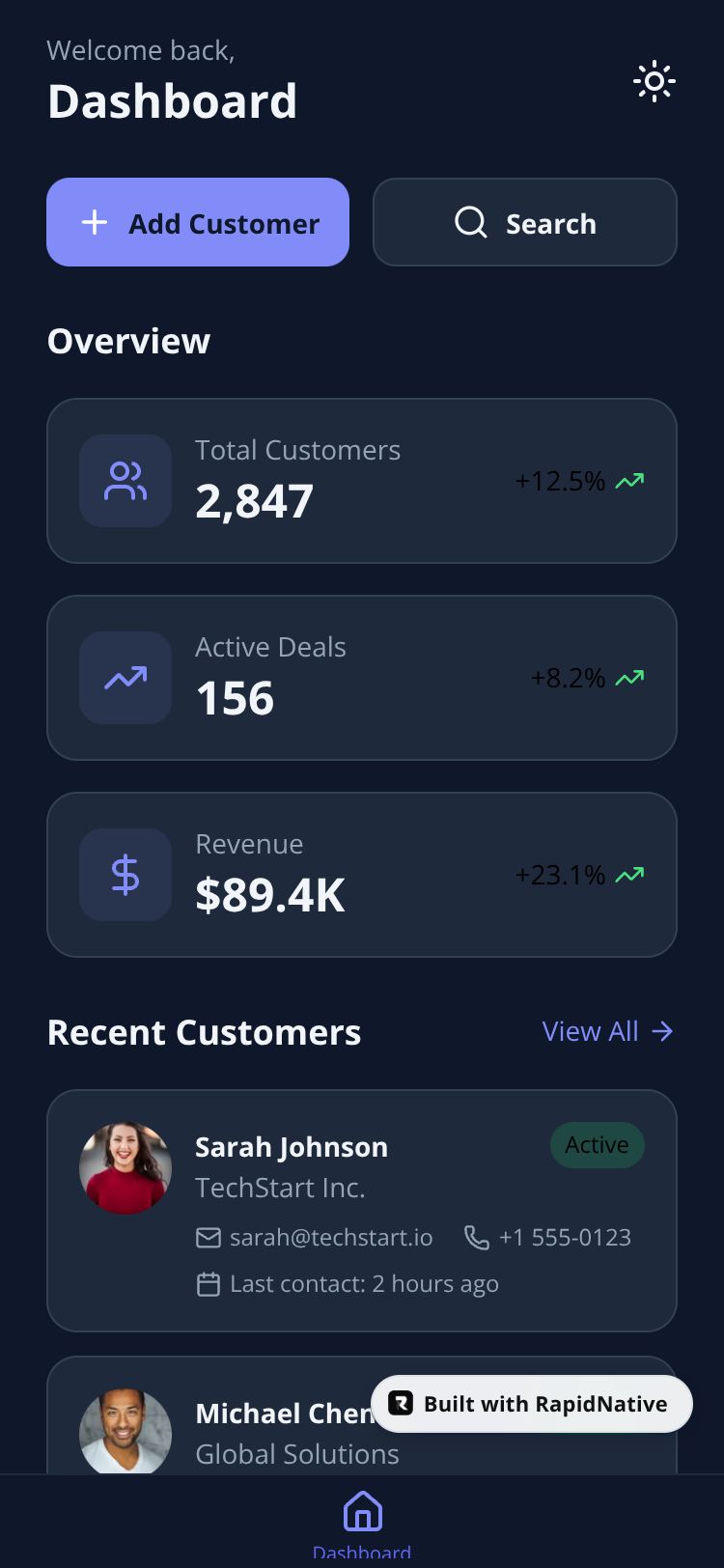Tap the Add Customer button
The image size is (724, 1568).
(198, 222)
